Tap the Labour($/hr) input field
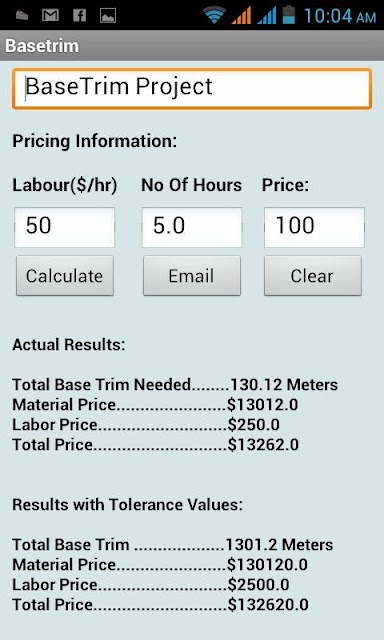 64,227
